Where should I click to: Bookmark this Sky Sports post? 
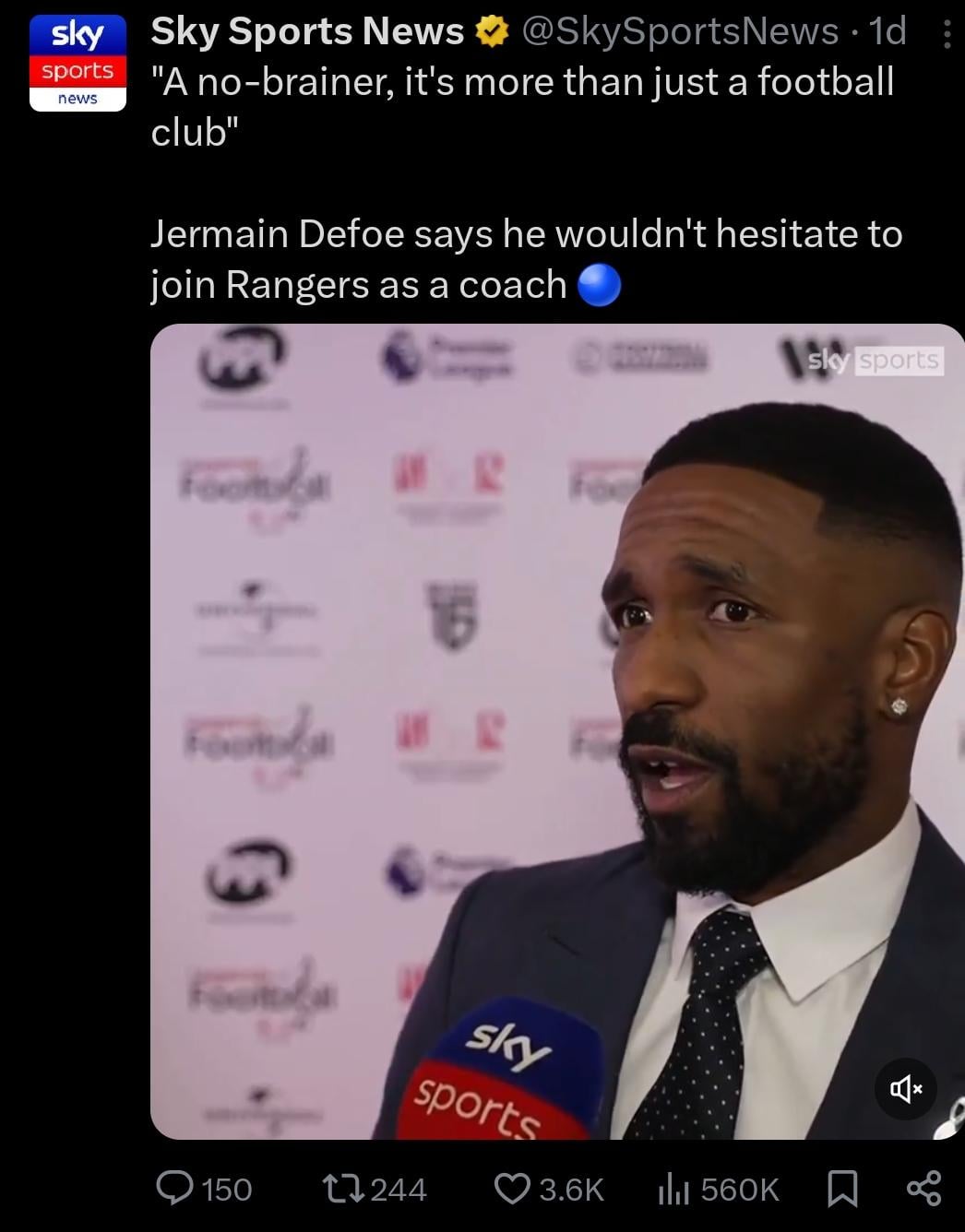click(x=841, y=1188)
